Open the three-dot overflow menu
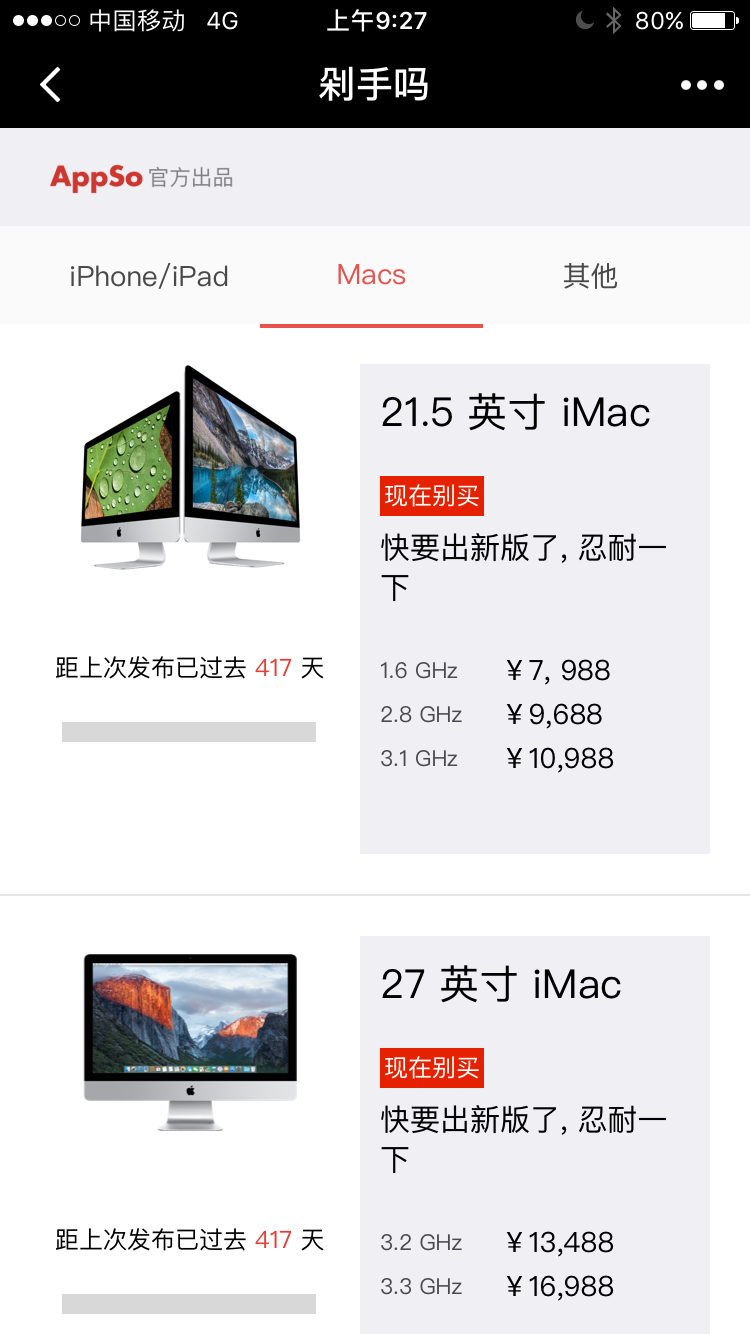The width and height of the screenshot is (750, 1334). click(x=702, y=85)
